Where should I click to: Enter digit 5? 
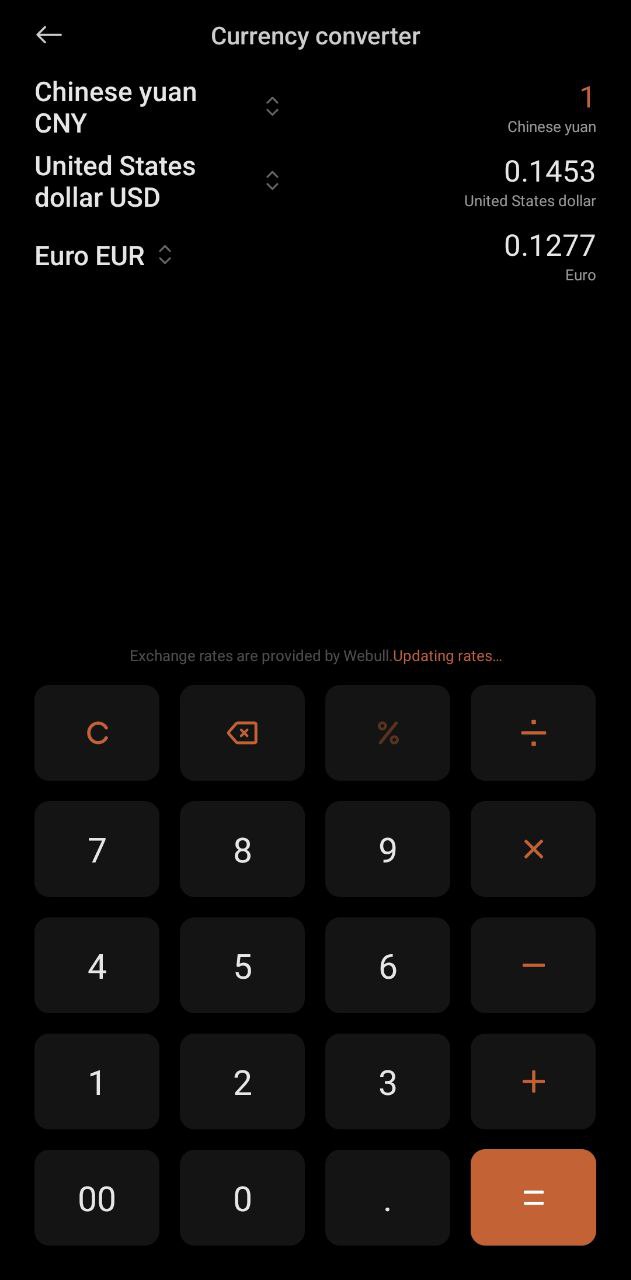click(242, 965)
